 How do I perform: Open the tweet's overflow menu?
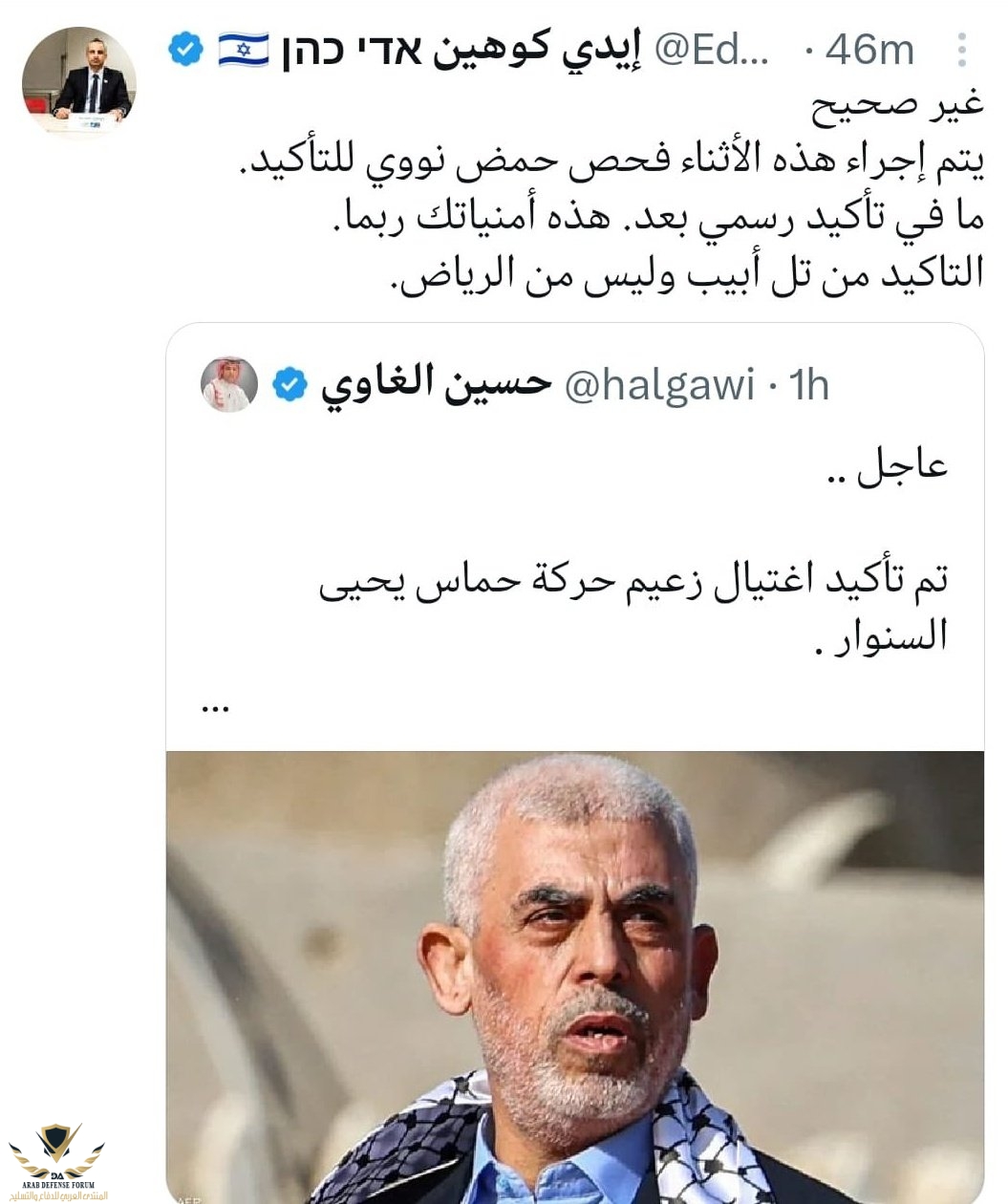[x=963, y=50]
